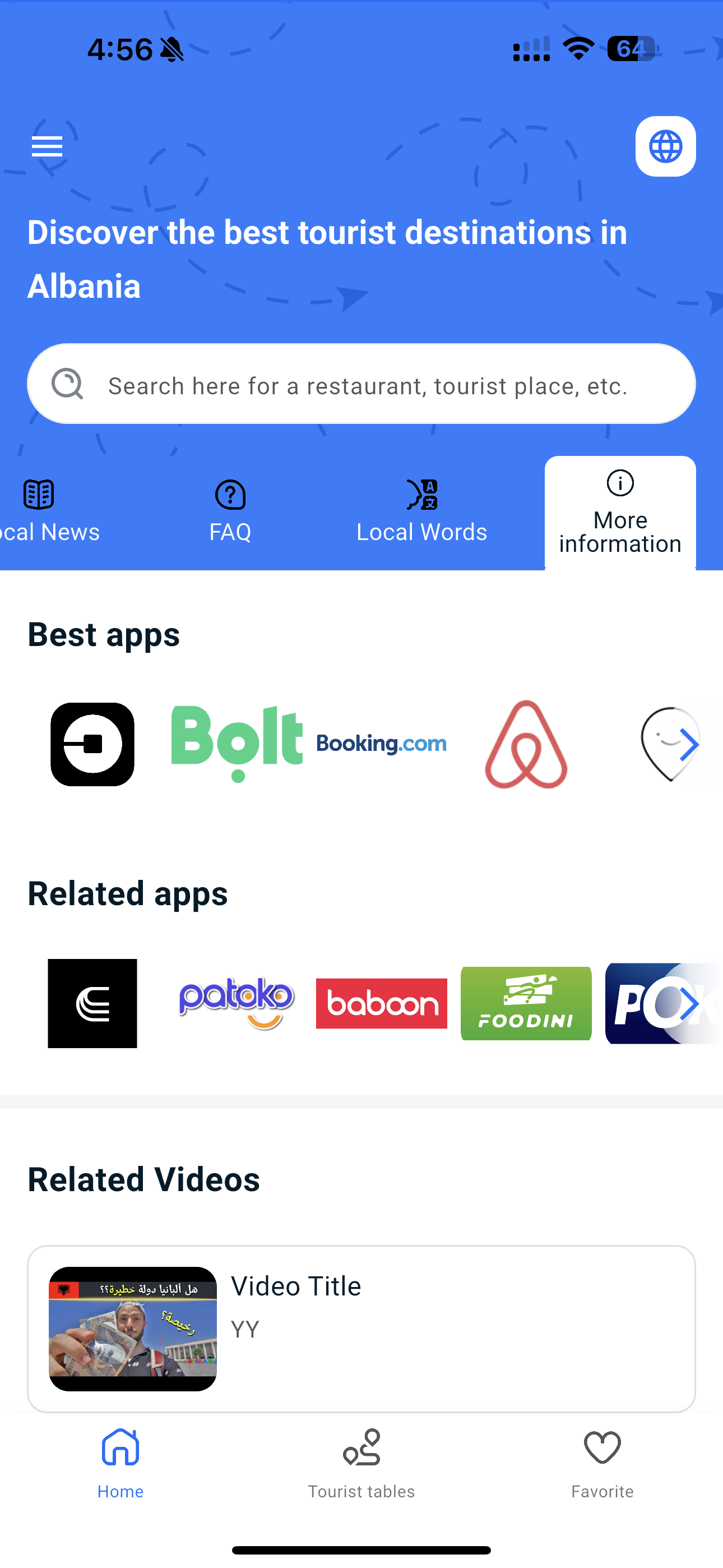The width and height of the screenshot is (723, 1568).
Task: Show more Related apps with the arrow
Action: (688, 1003)
